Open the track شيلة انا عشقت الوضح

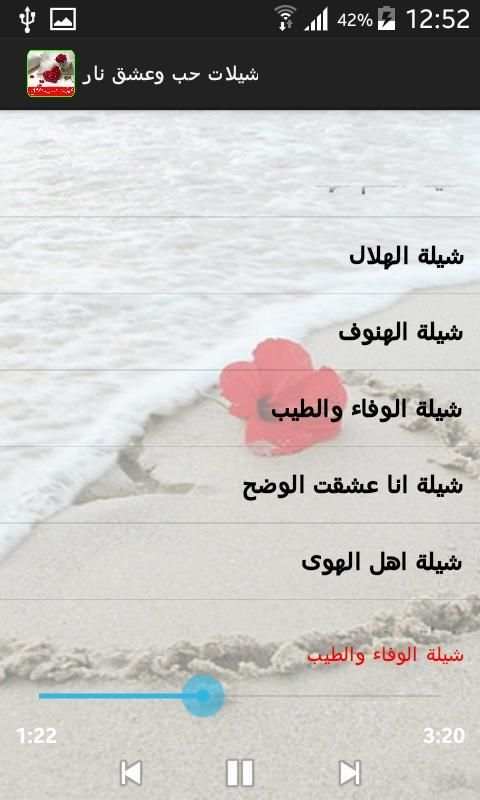[x=240, y=485]
